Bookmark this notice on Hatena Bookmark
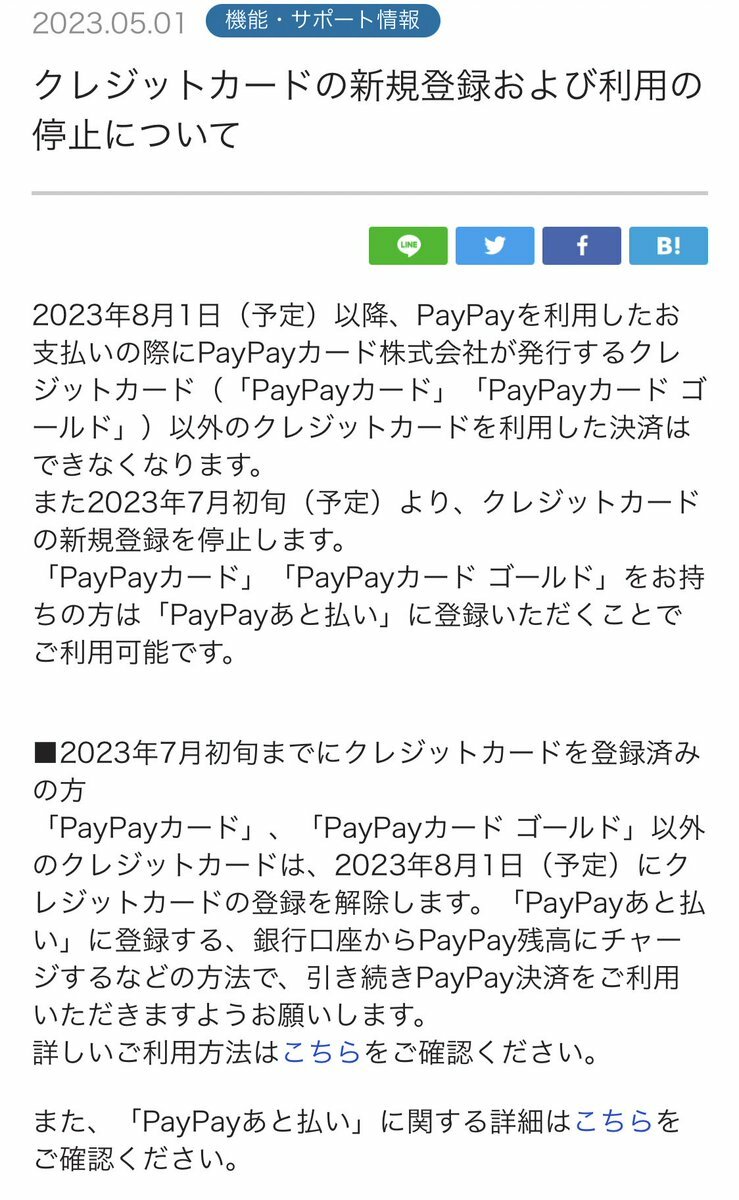 click(668, 246)
